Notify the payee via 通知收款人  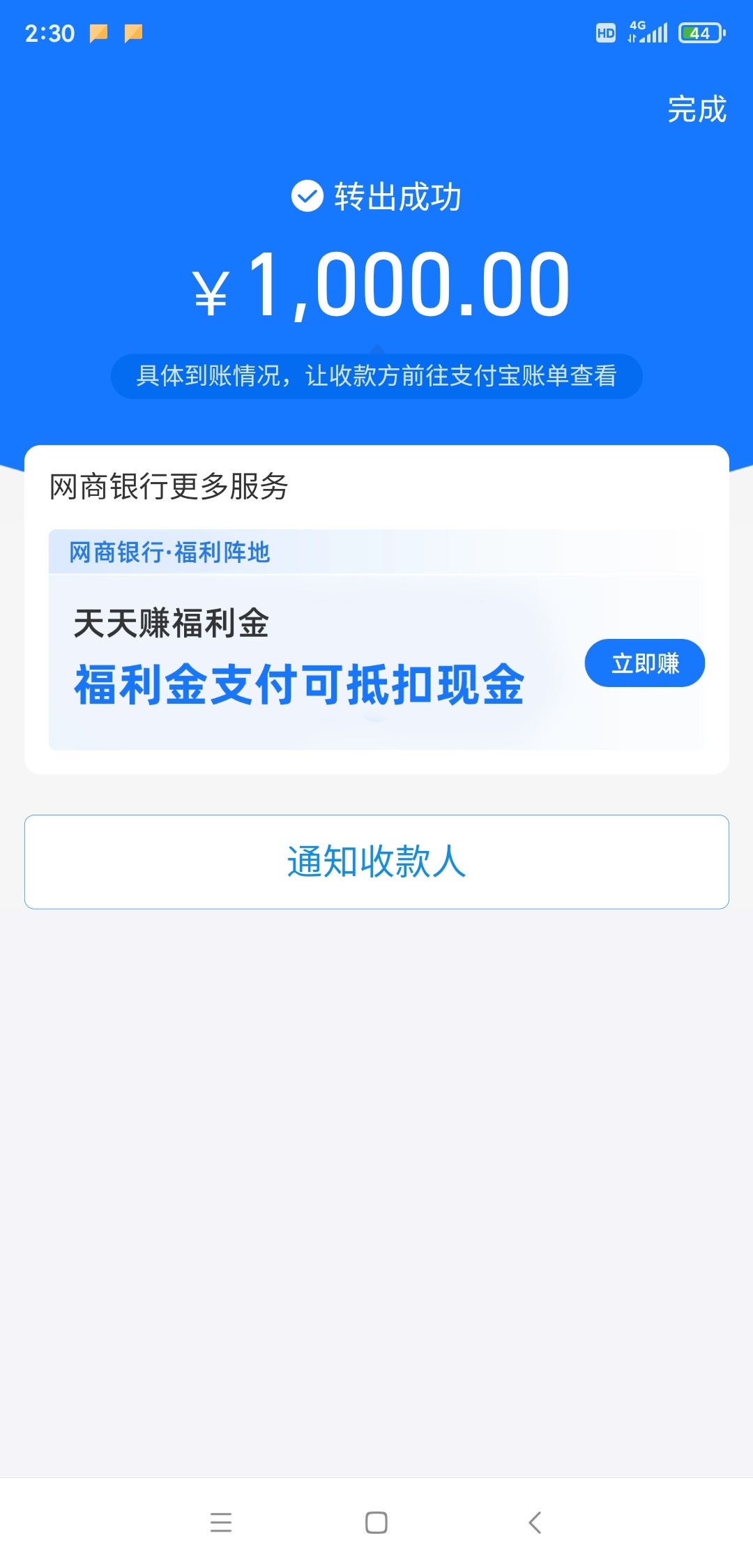click(x=376, y=861)
